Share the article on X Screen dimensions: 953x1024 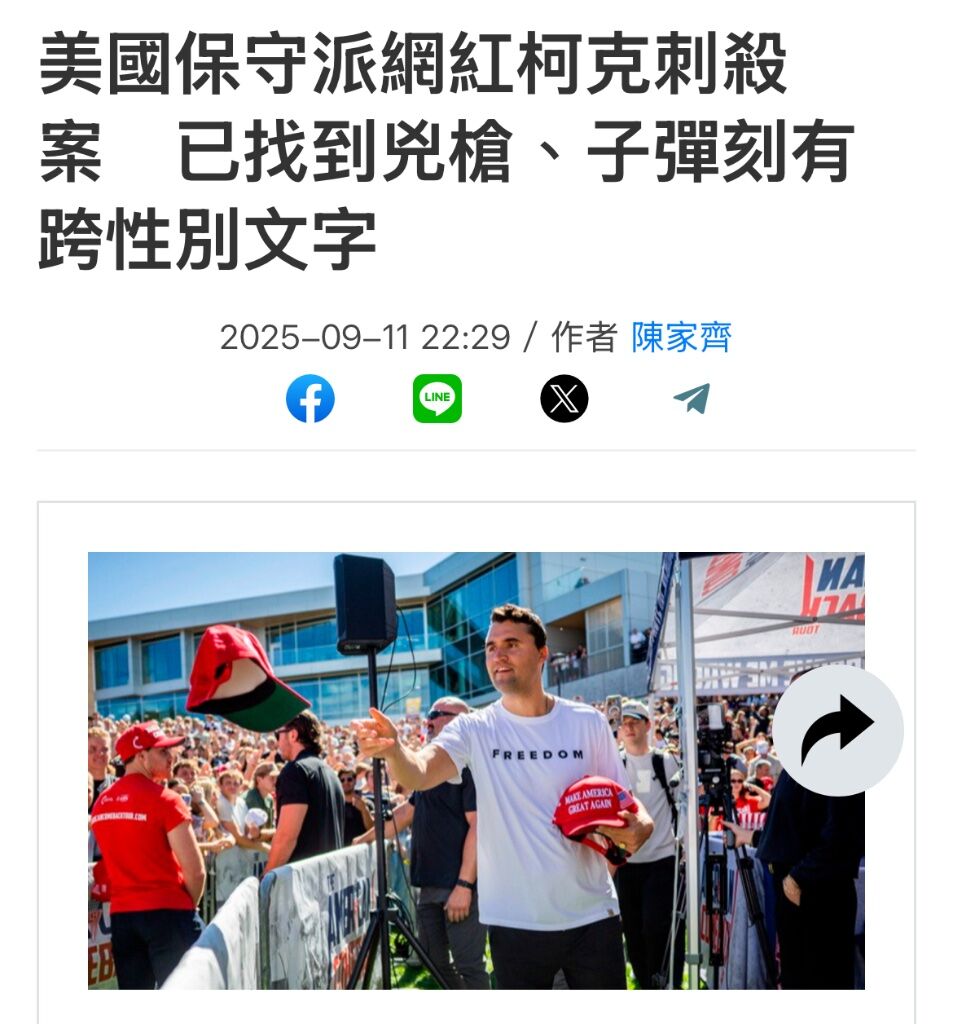[564, 399]
